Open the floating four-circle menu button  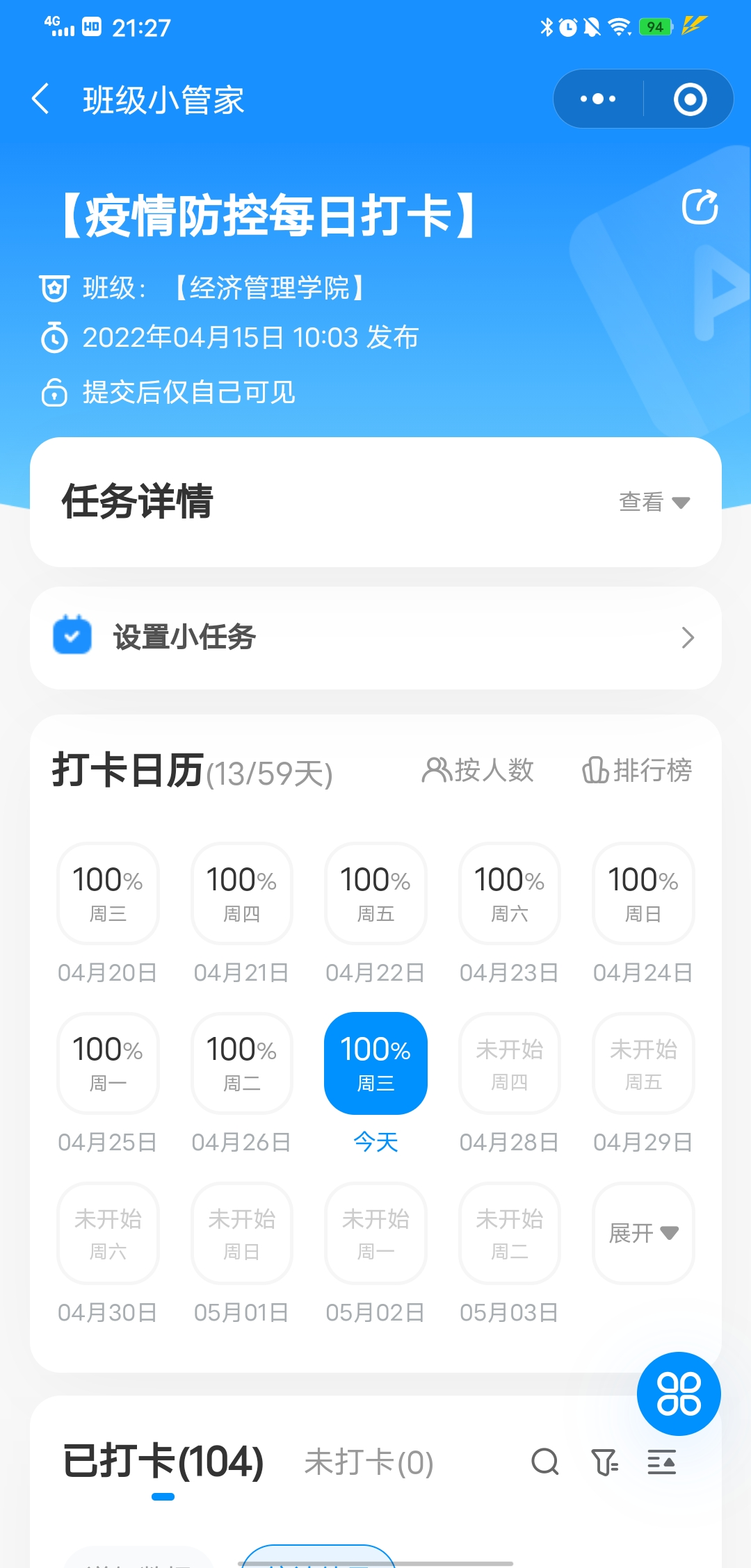click(679, 1394)
